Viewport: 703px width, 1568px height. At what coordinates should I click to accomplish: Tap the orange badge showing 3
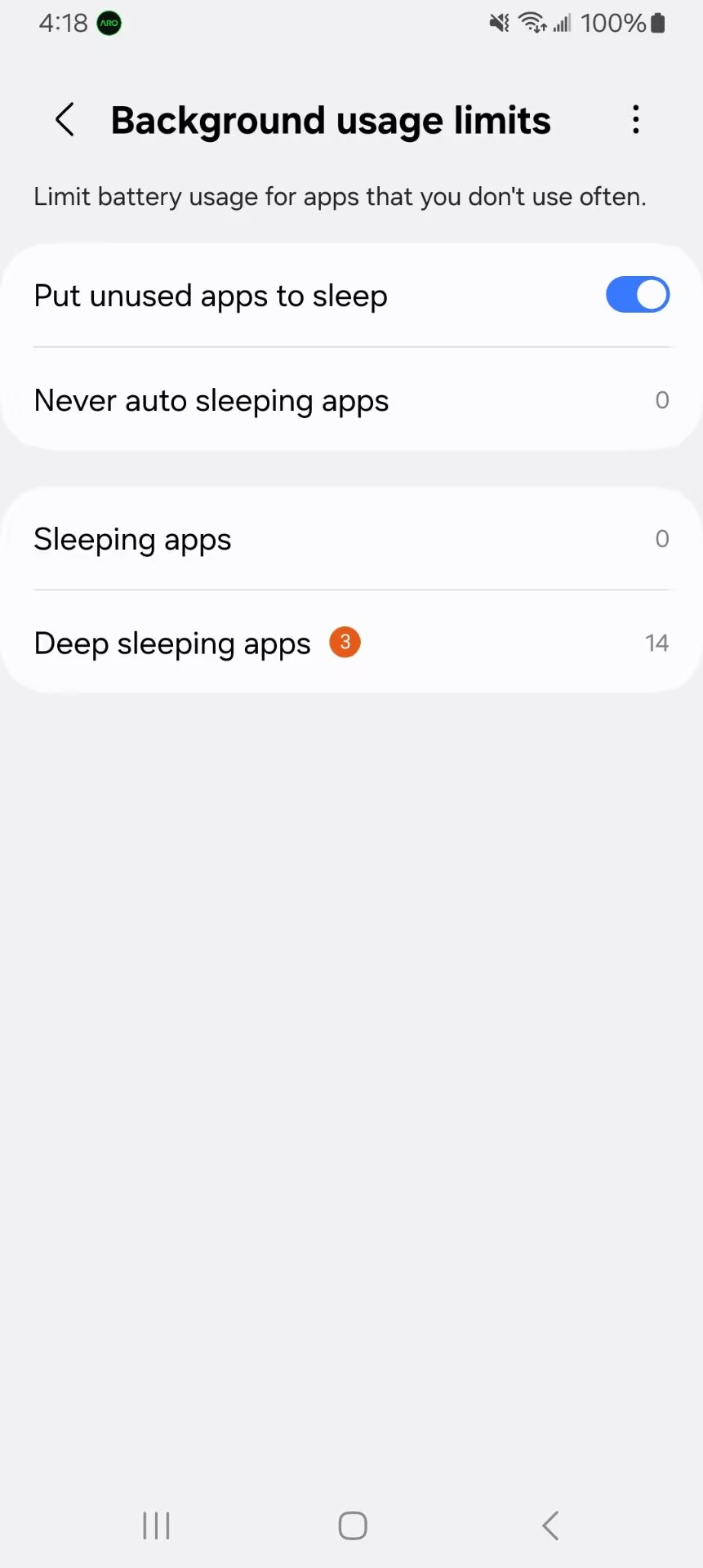coord(344,643)
